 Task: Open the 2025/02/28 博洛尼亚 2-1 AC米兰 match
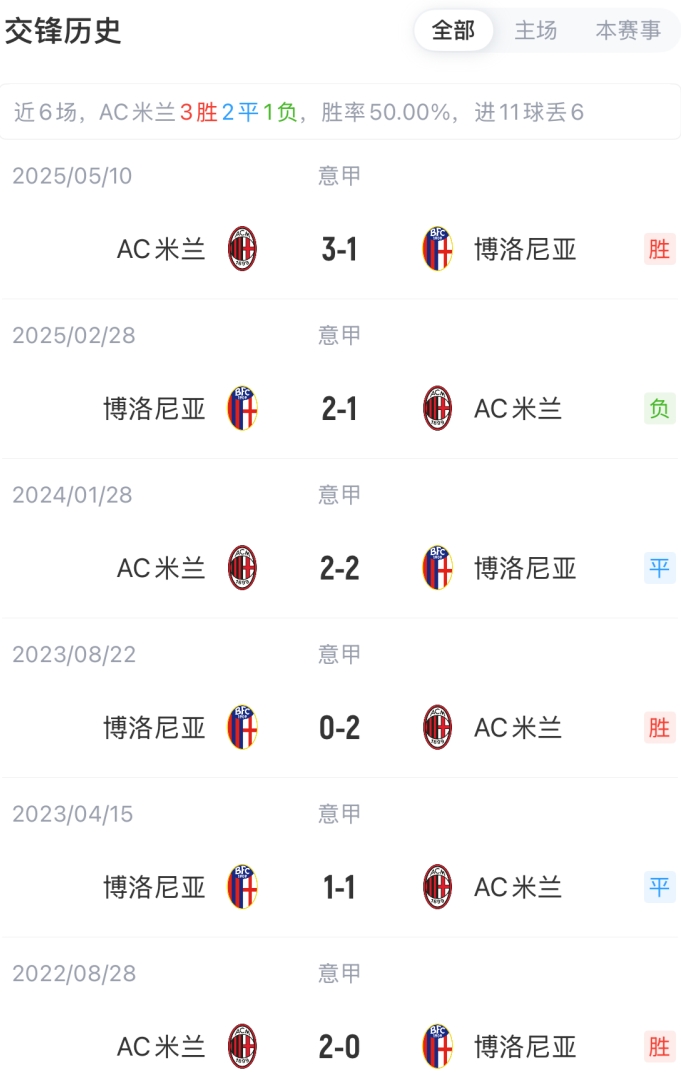[x=340, y=409]
